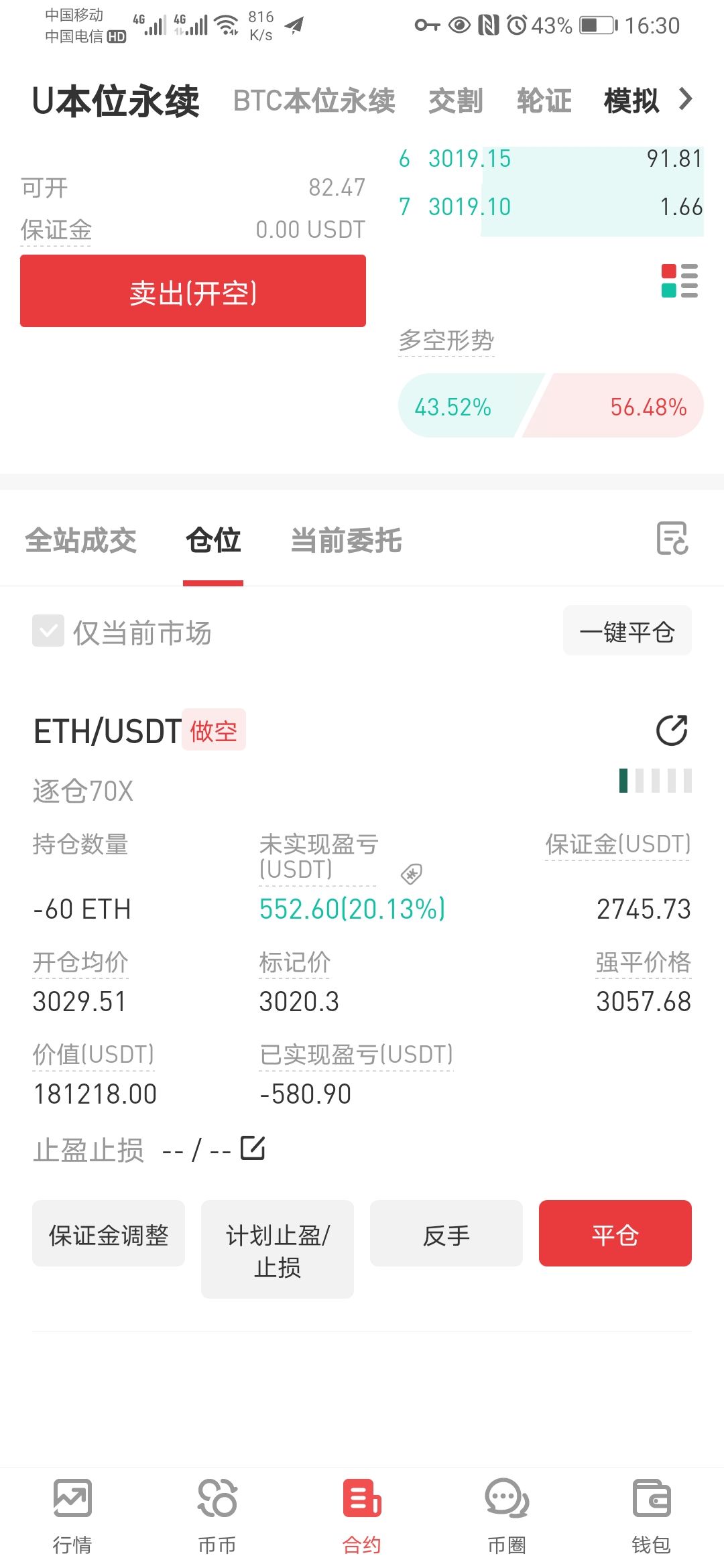
Task: Switch to 模拟 tab
Action: 631,101
